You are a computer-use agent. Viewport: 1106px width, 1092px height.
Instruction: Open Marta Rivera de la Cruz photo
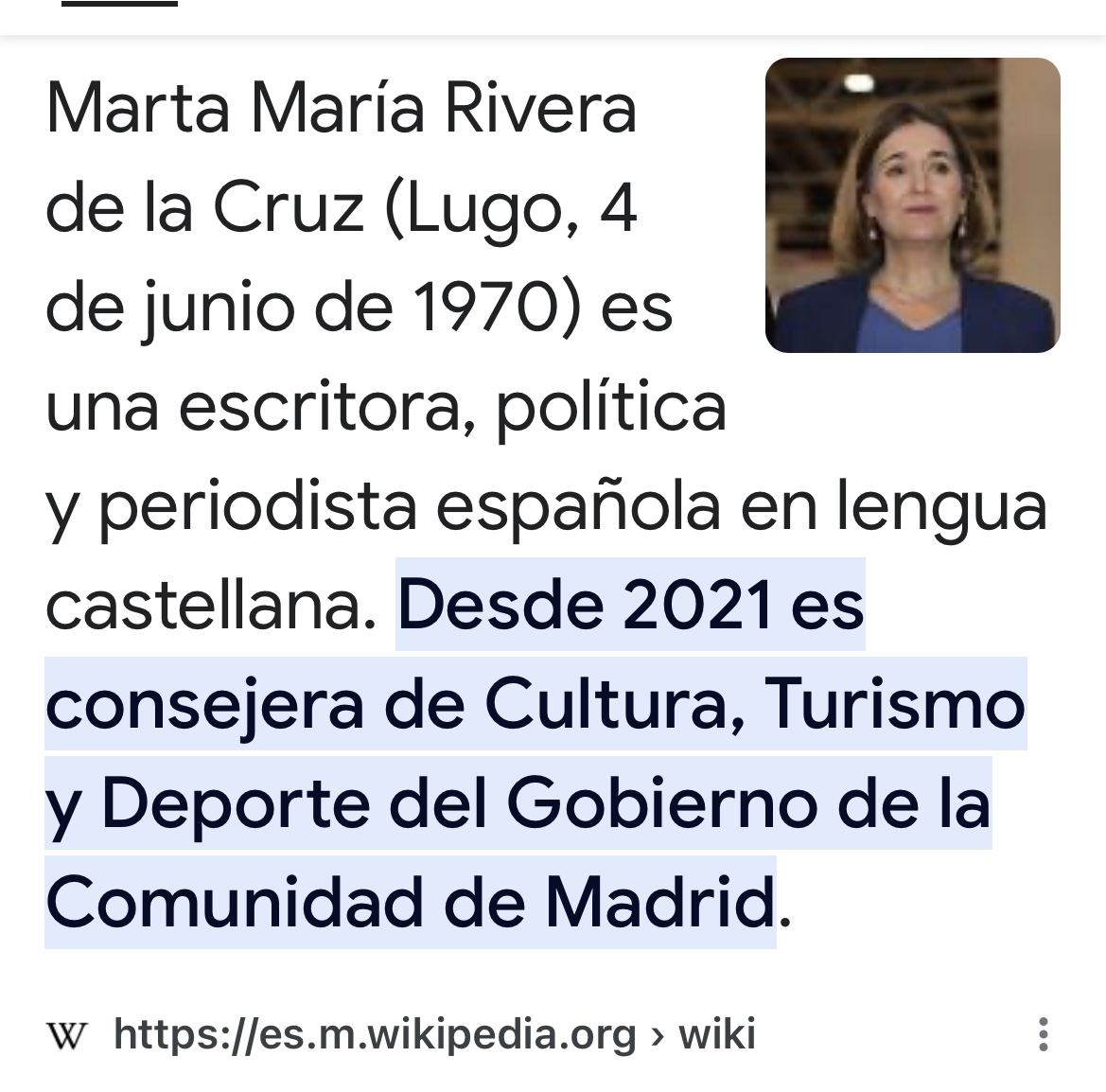pos(912,205)
